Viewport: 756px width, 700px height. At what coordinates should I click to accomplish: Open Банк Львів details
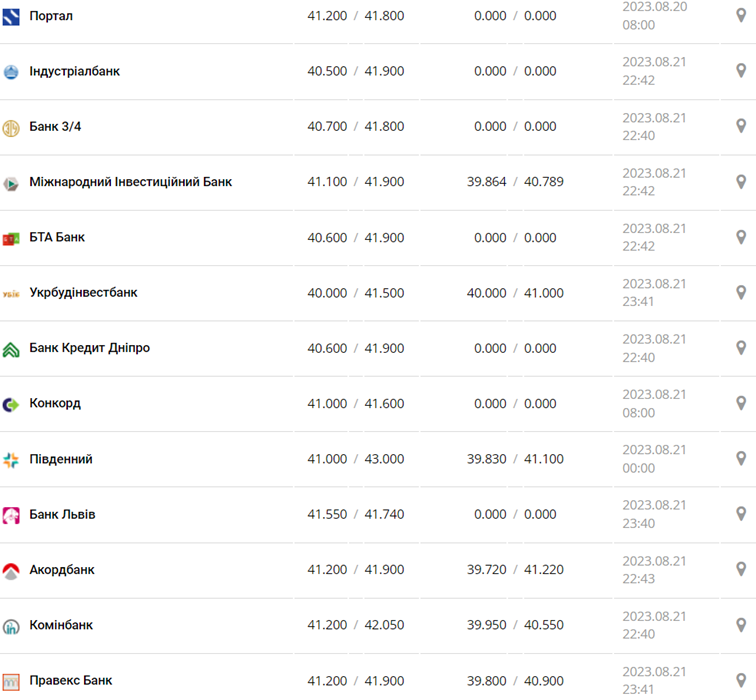coord(62,514)
